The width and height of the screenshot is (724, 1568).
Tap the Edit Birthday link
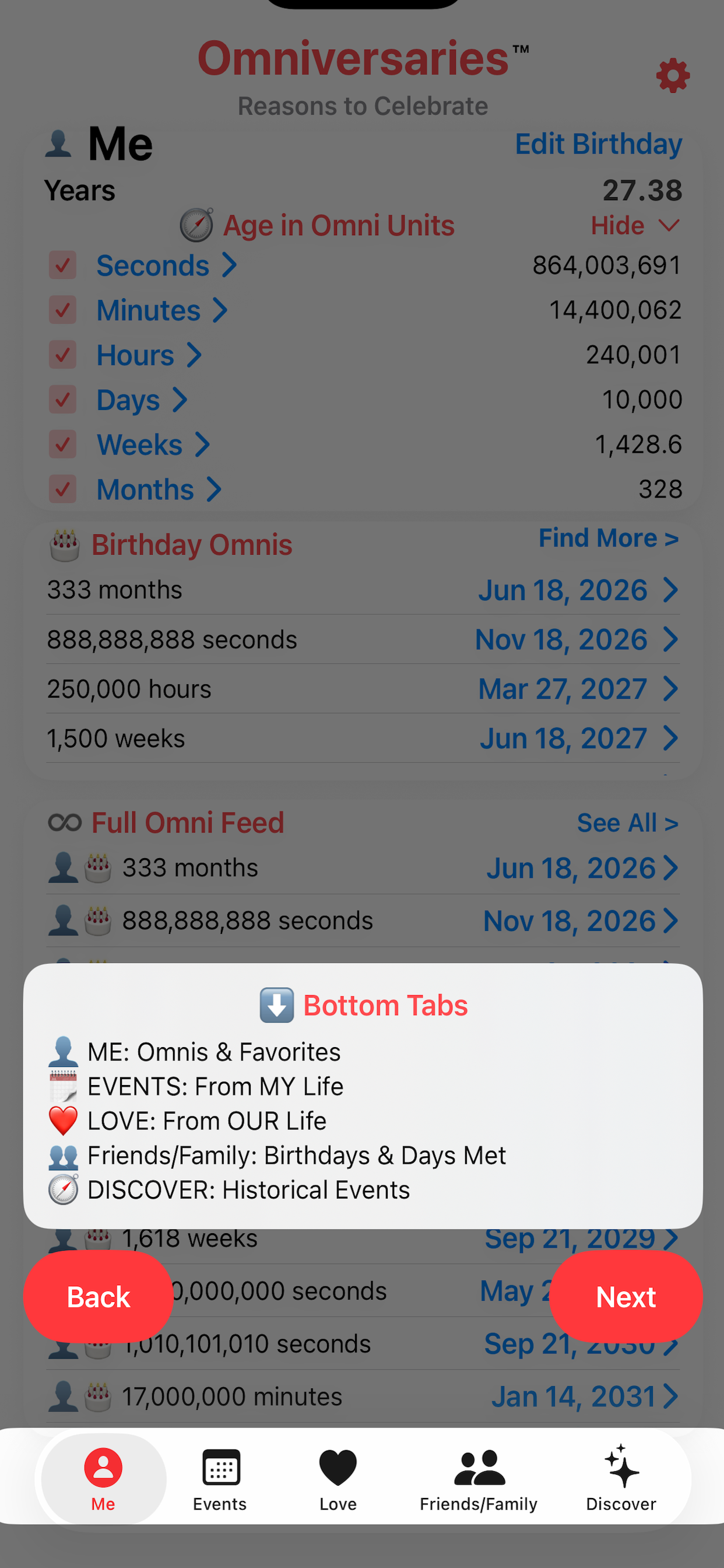[598, 143]
